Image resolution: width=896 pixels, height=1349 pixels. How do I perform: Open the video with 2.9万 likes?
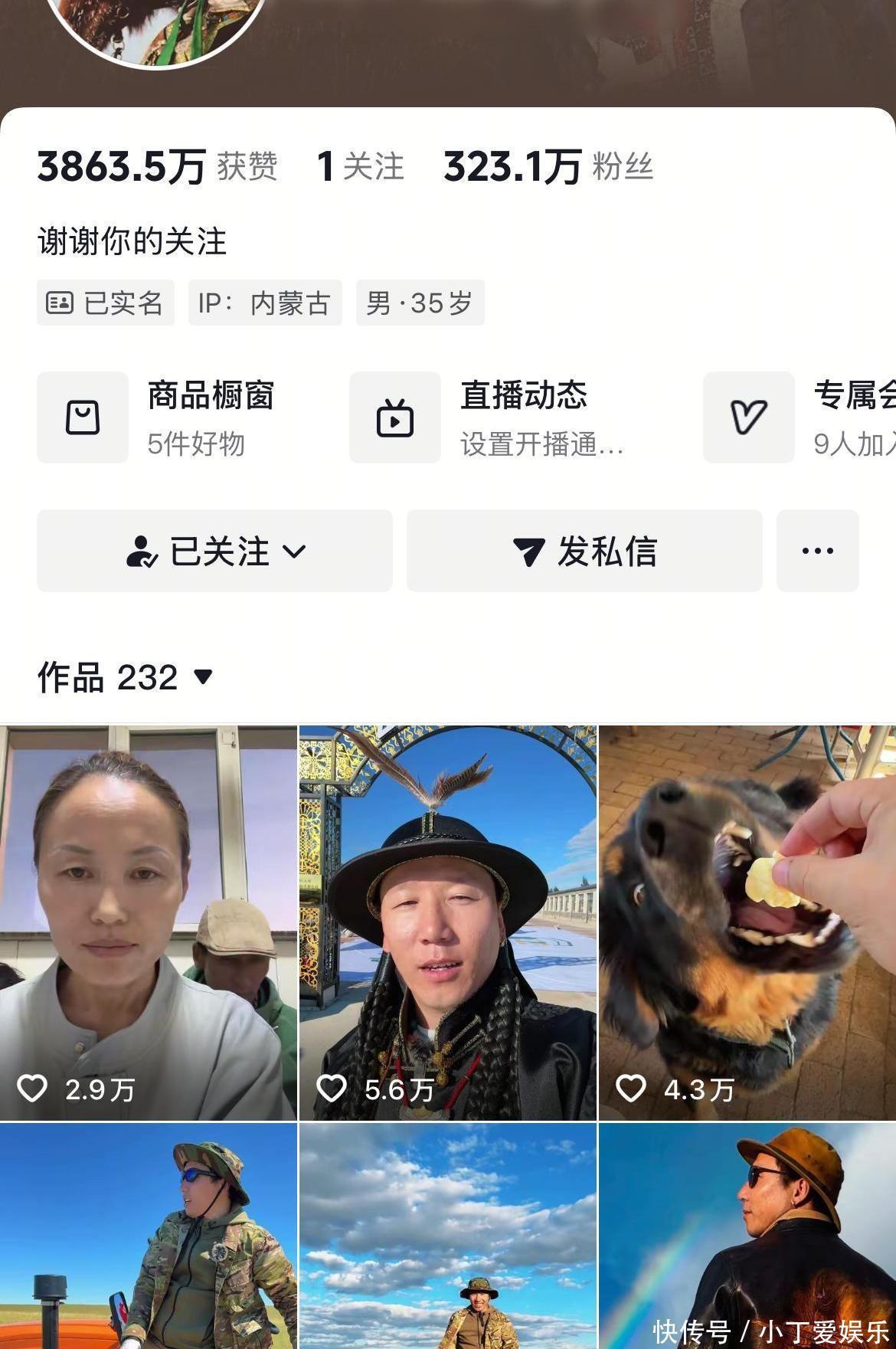tap(148, 922)
